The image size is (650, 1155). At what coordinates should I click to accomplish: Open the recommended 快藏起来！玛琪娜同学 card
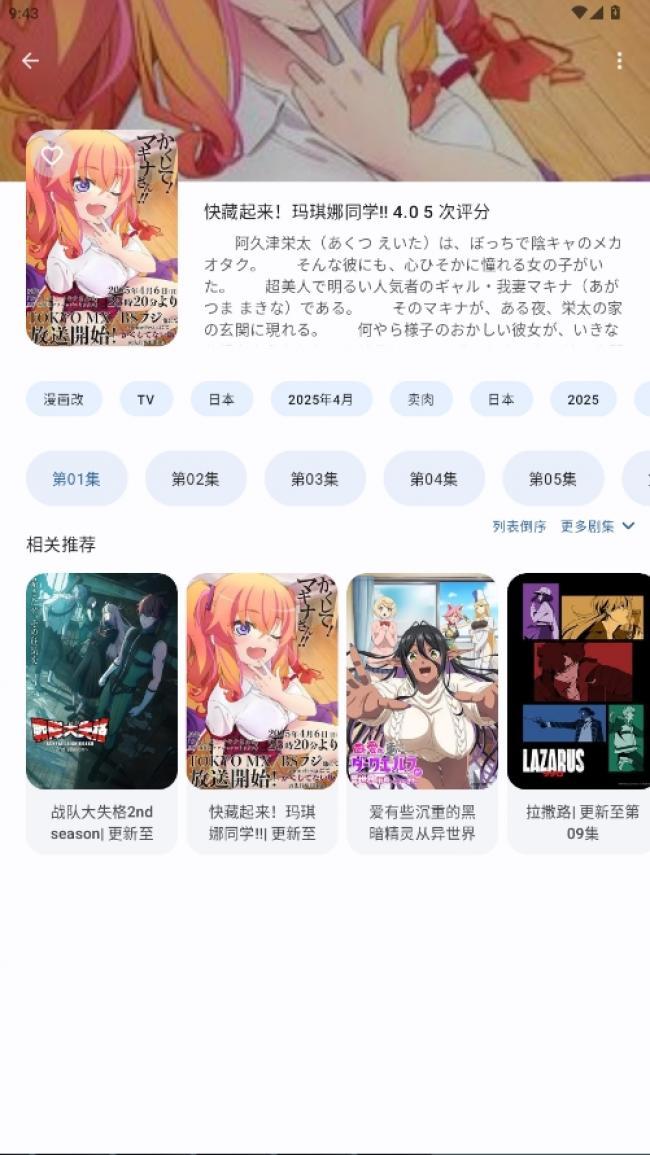262,712
